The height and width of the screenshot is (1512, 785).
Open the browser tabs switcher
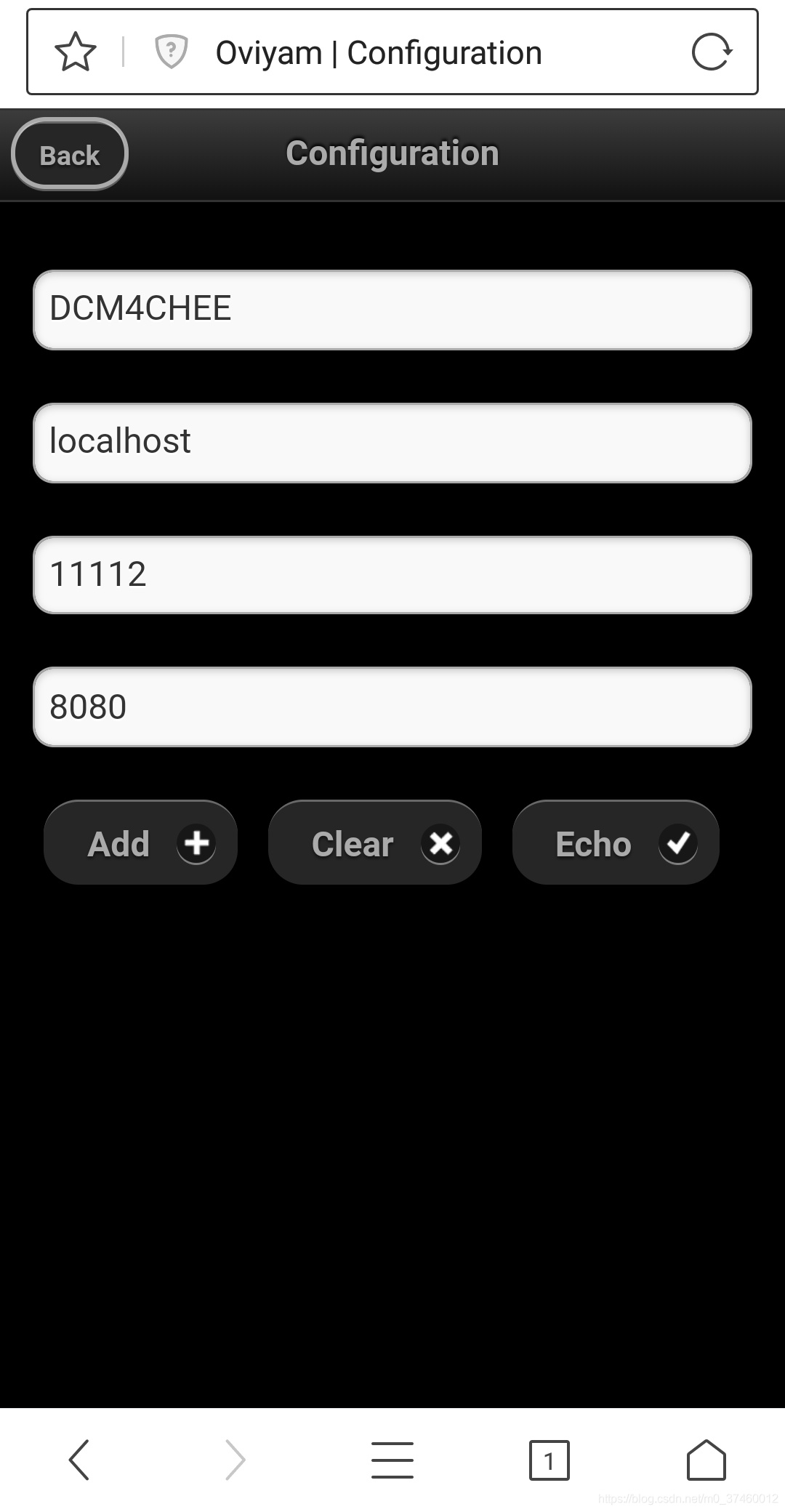pos(549,1460)
